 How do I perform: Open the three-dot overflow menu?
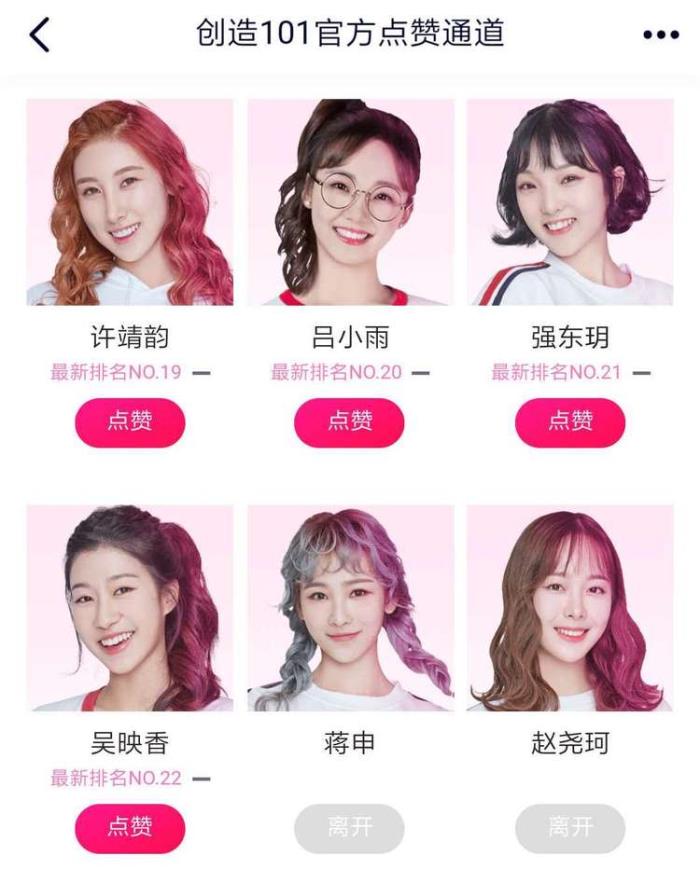click(661, 35)
